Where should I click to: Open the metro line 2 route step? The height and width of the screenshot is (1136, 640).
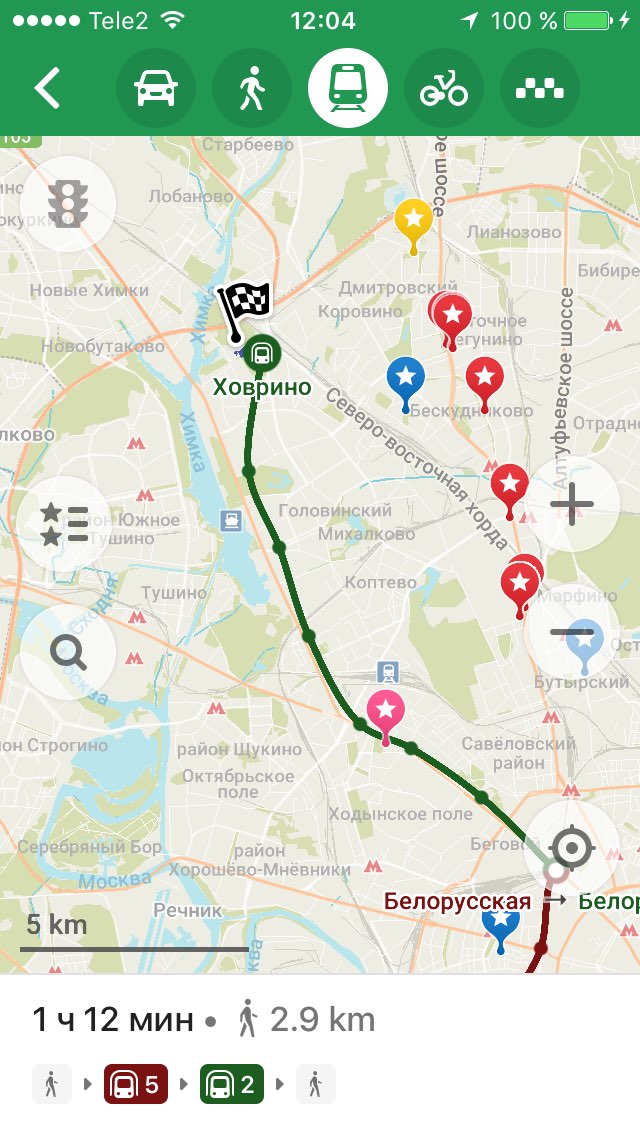tap(232, 1084)
